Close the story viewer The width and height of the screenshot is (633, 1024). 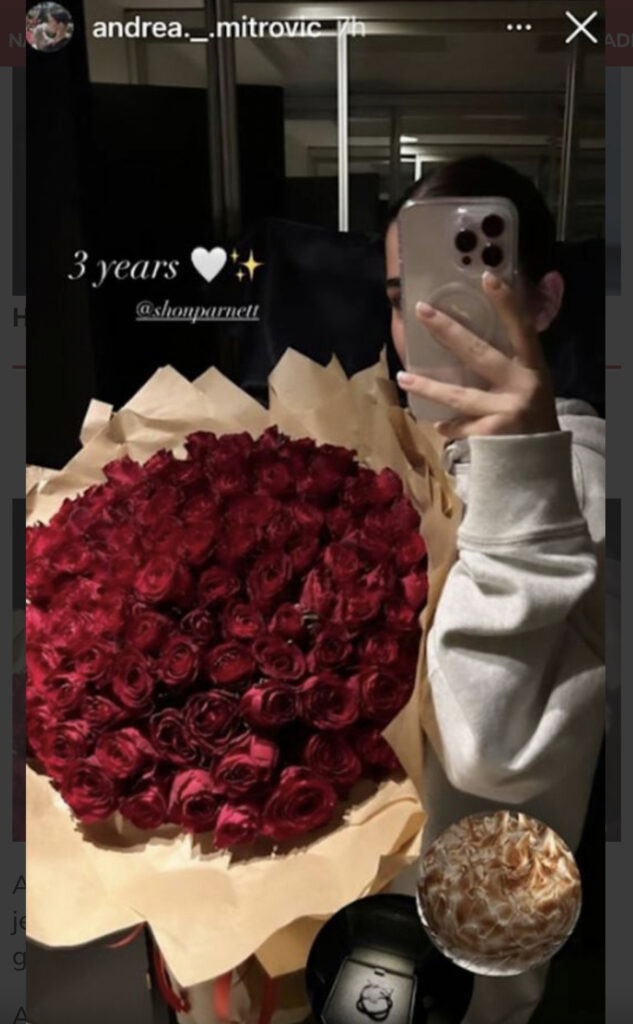click(581, 27)
